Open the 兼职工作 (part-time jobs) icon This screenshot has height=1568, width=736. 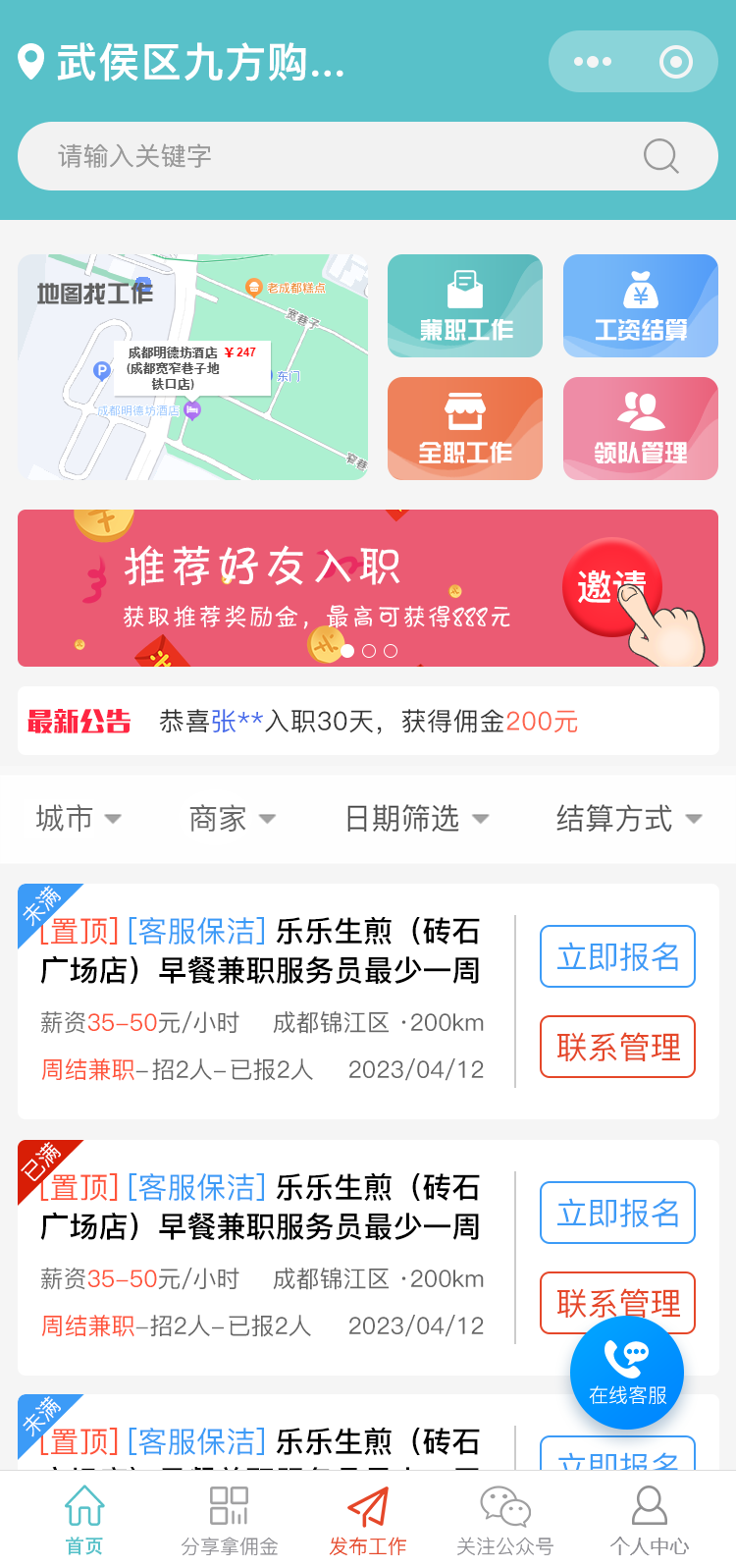pos(464,305)
